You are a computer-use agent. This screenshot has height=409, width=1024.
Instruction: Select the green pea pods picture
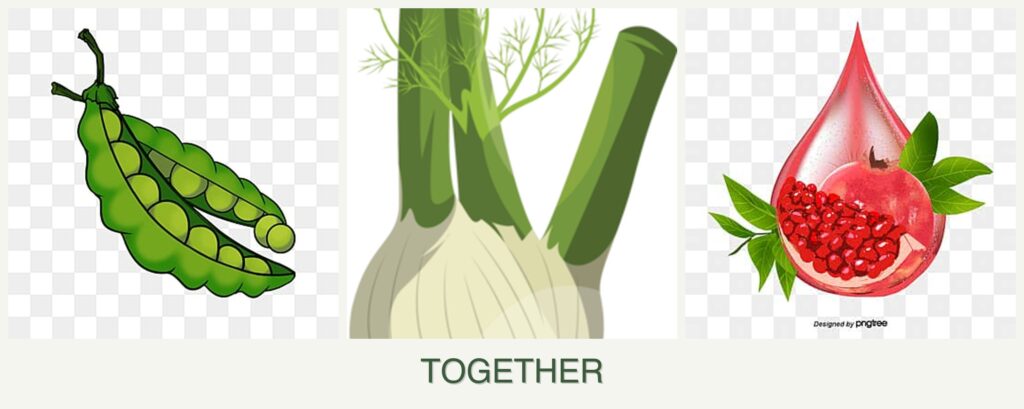pos(173,174)
